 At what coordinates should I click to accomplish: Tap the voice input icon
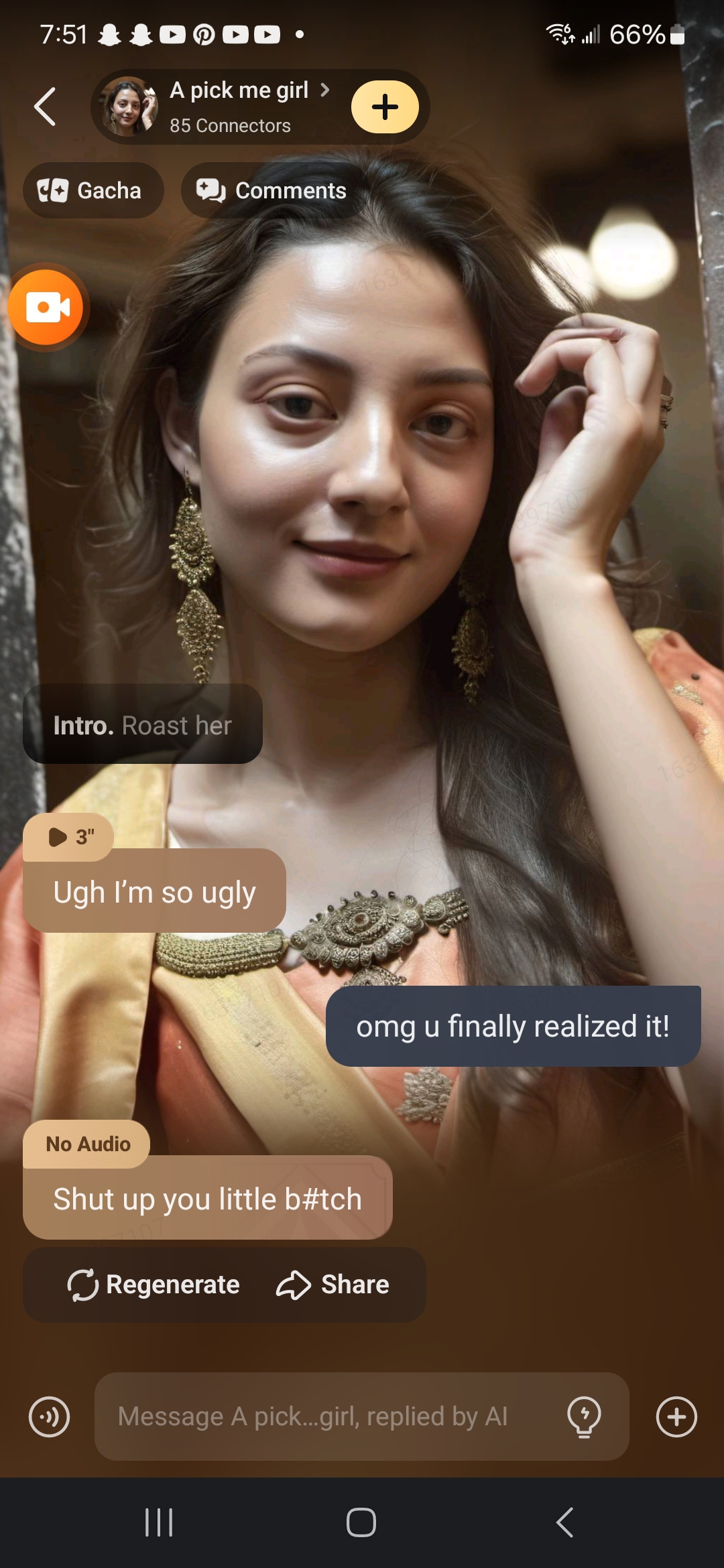[50, 1417]
